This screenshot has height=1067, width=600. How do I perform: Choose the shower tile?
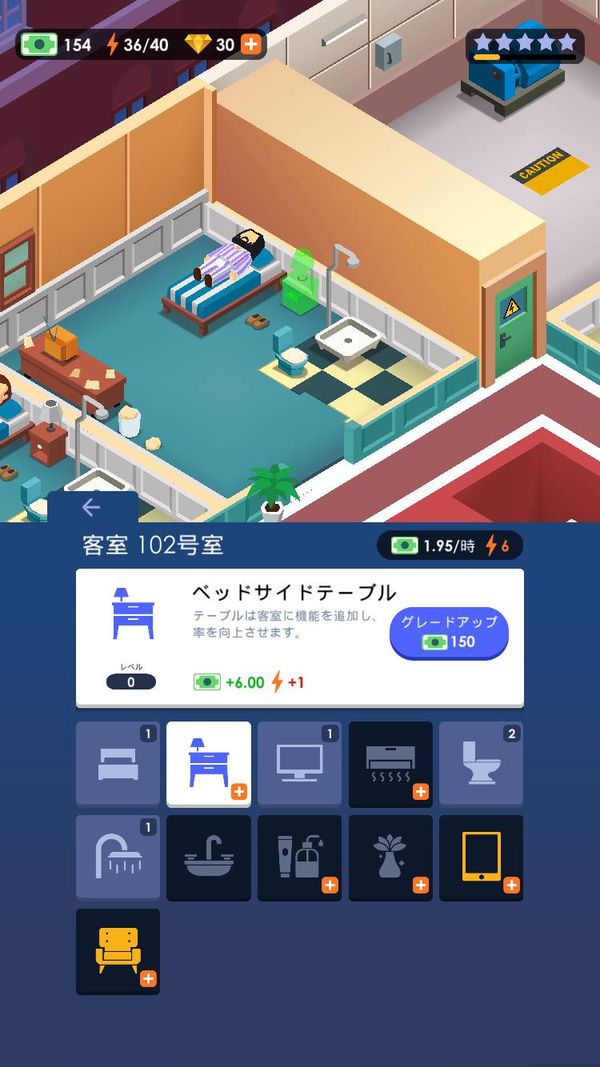(x=118, y=857)
